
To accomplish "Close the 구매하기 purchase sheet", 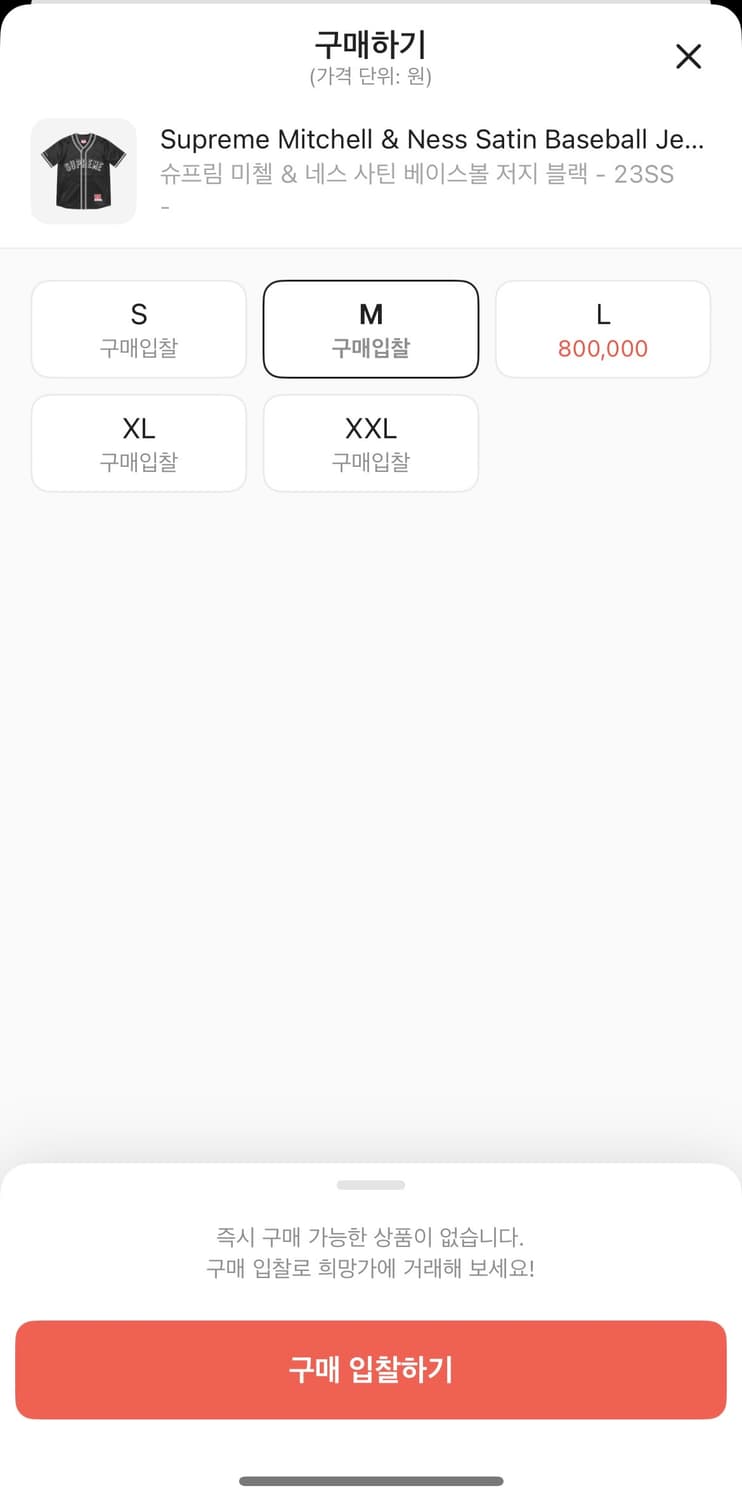I will (x=688, y=57).
